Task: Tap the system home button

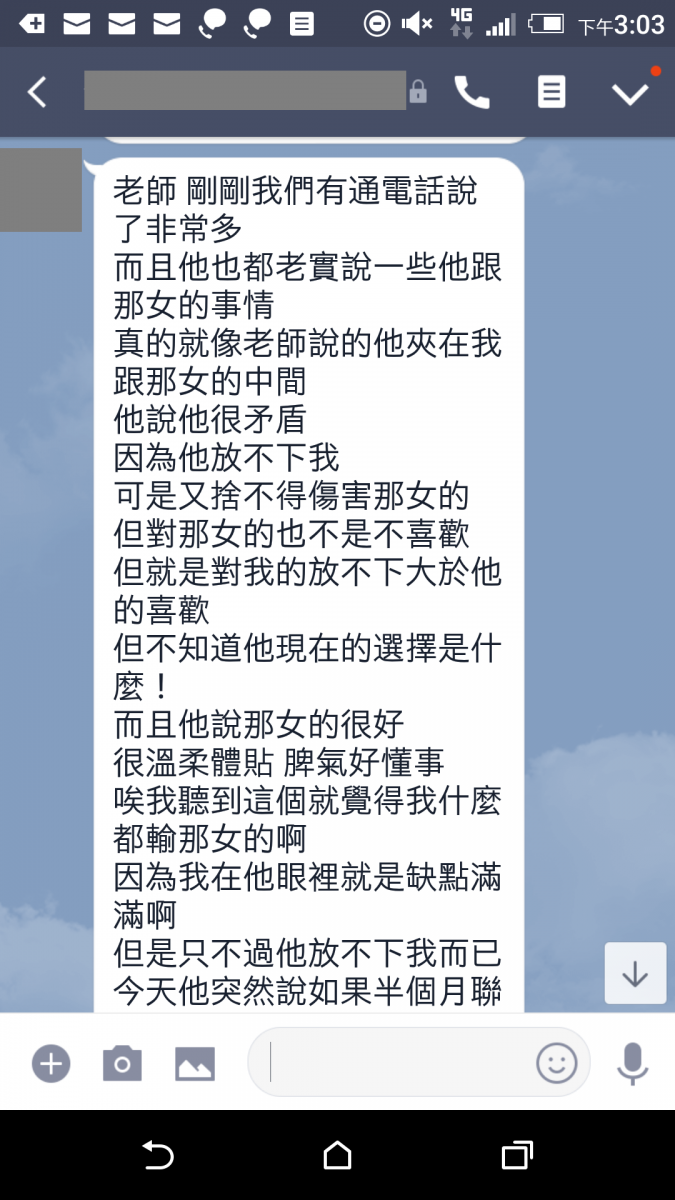Action: click(337, 1155)
